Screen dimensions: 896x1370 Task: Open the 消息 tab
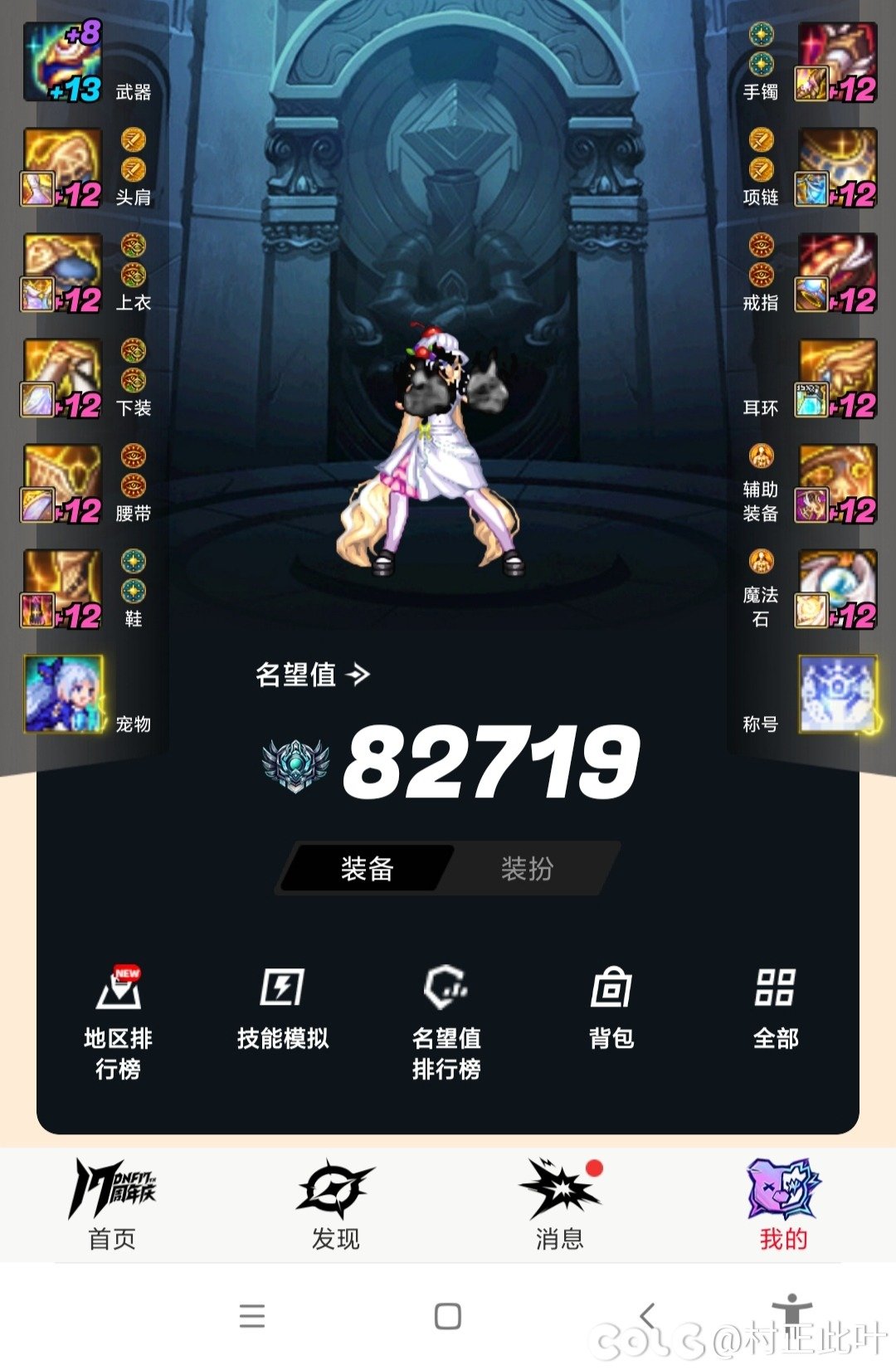(560, 1205)
